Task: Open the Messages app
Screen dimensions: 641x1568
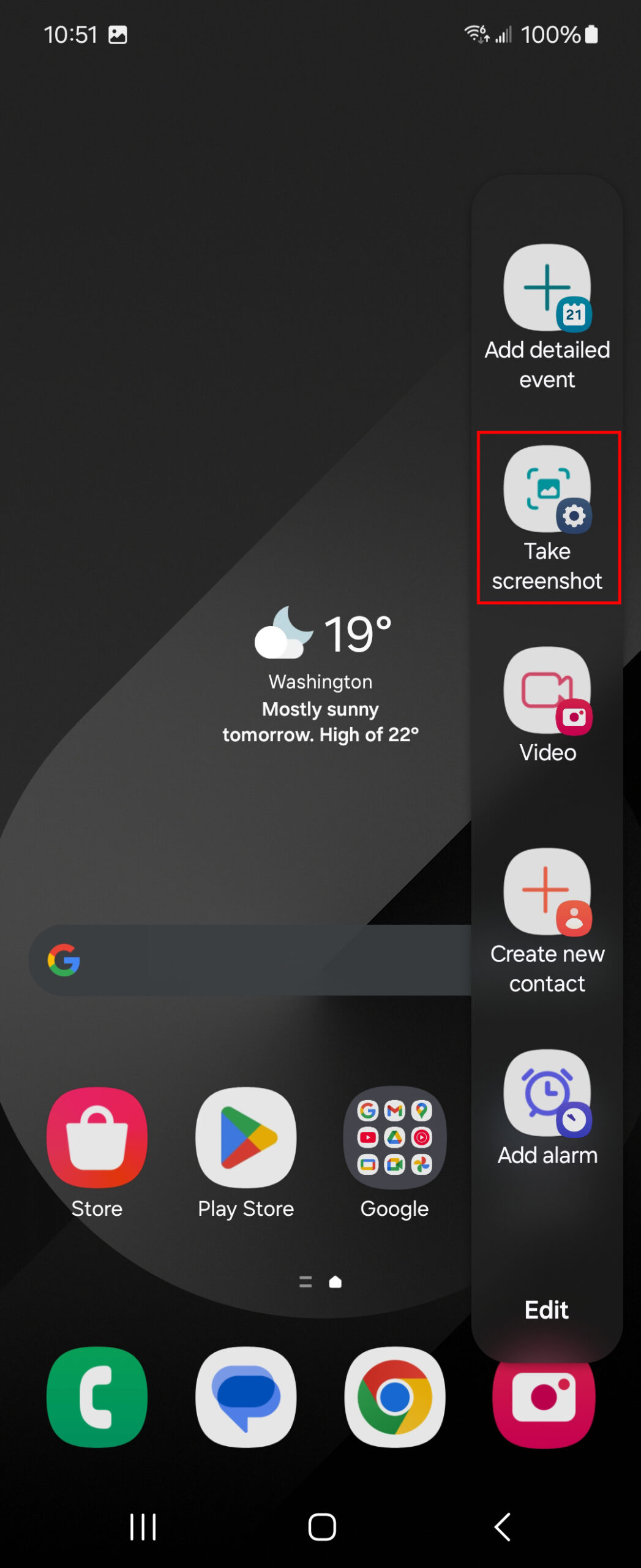Action: 246,1397
